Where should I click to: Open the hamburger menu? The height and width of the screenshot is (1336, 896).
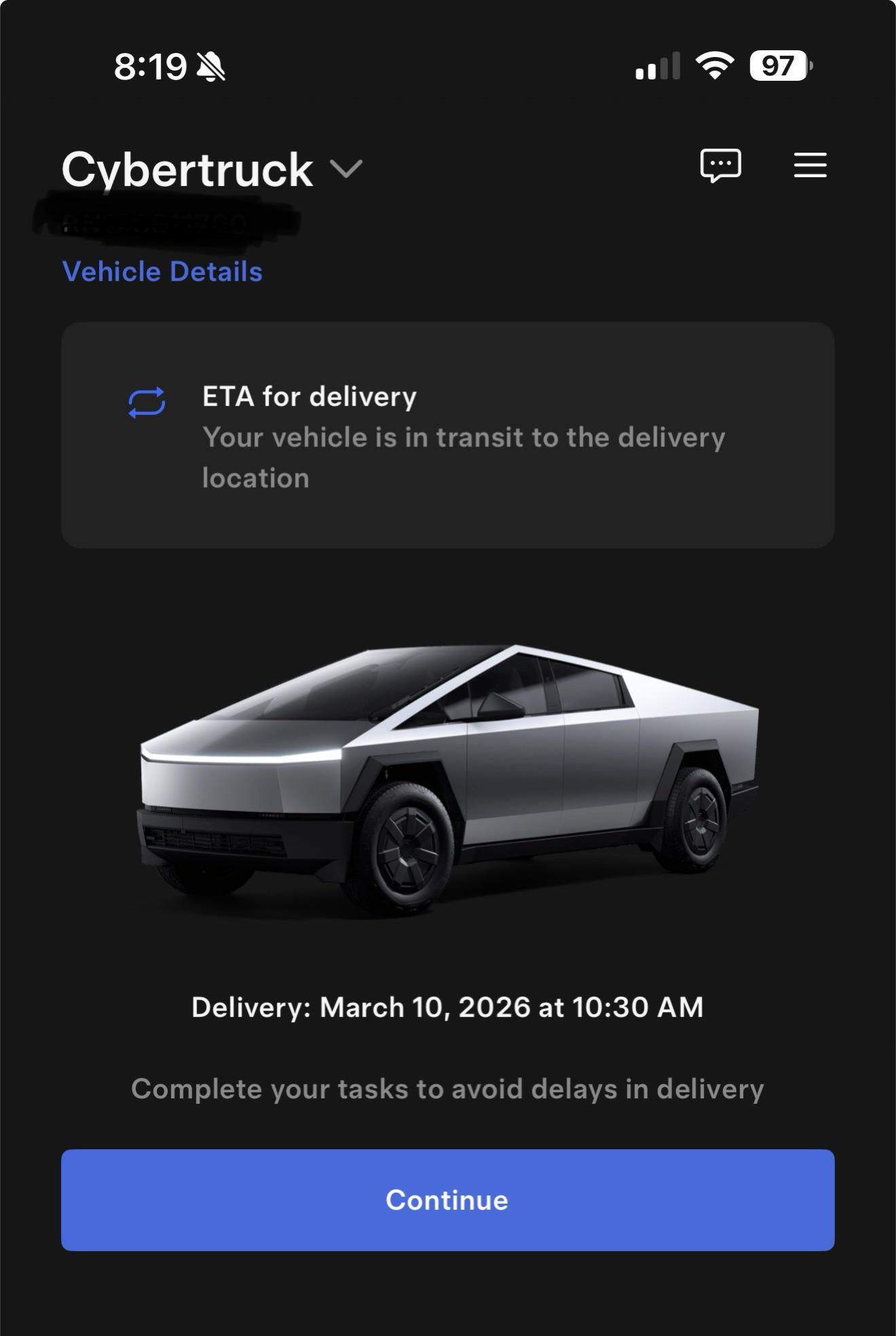tap(810, 165)
